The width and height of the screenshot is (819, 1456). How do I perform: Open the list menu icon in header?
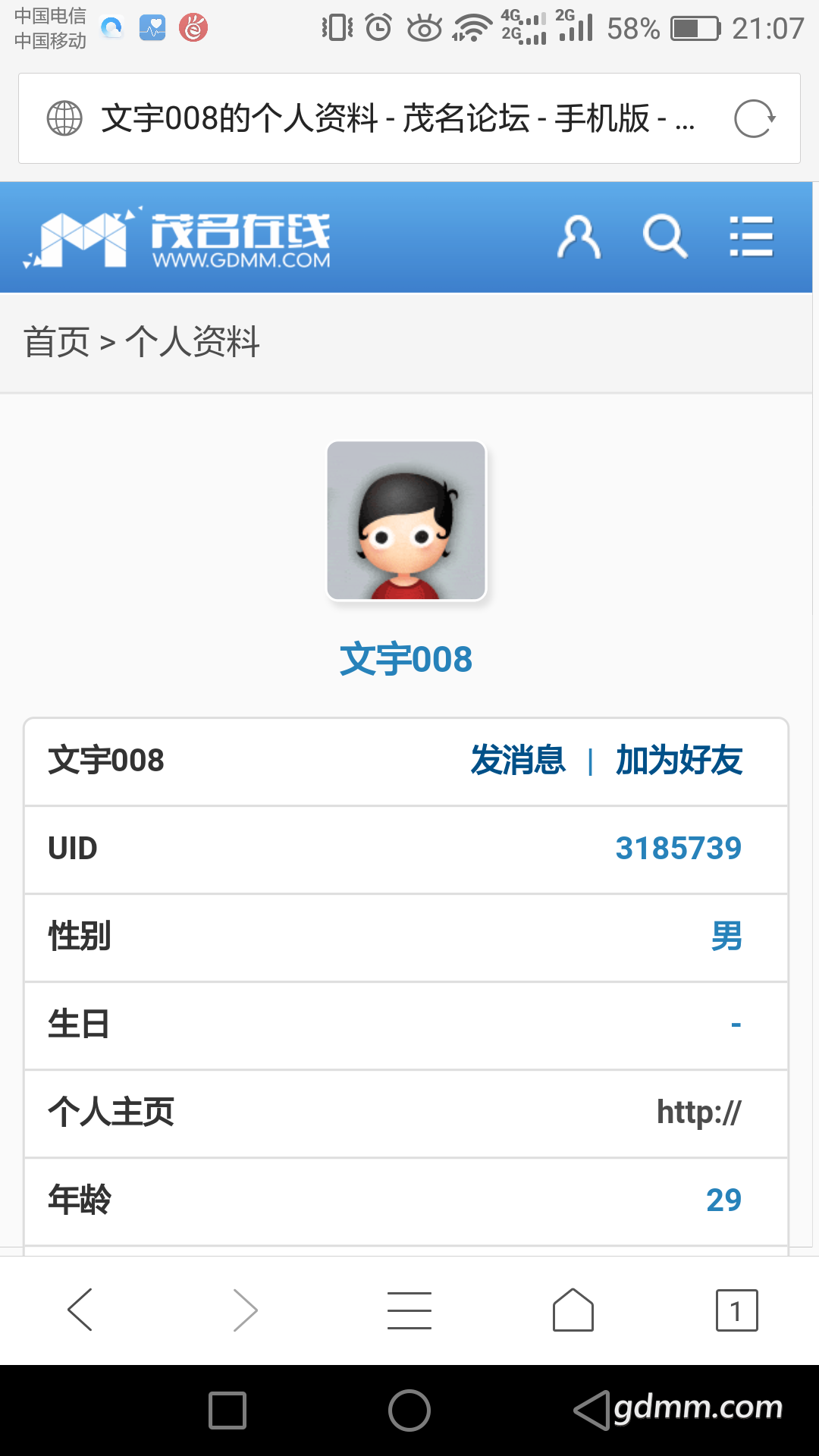(751, 237)
